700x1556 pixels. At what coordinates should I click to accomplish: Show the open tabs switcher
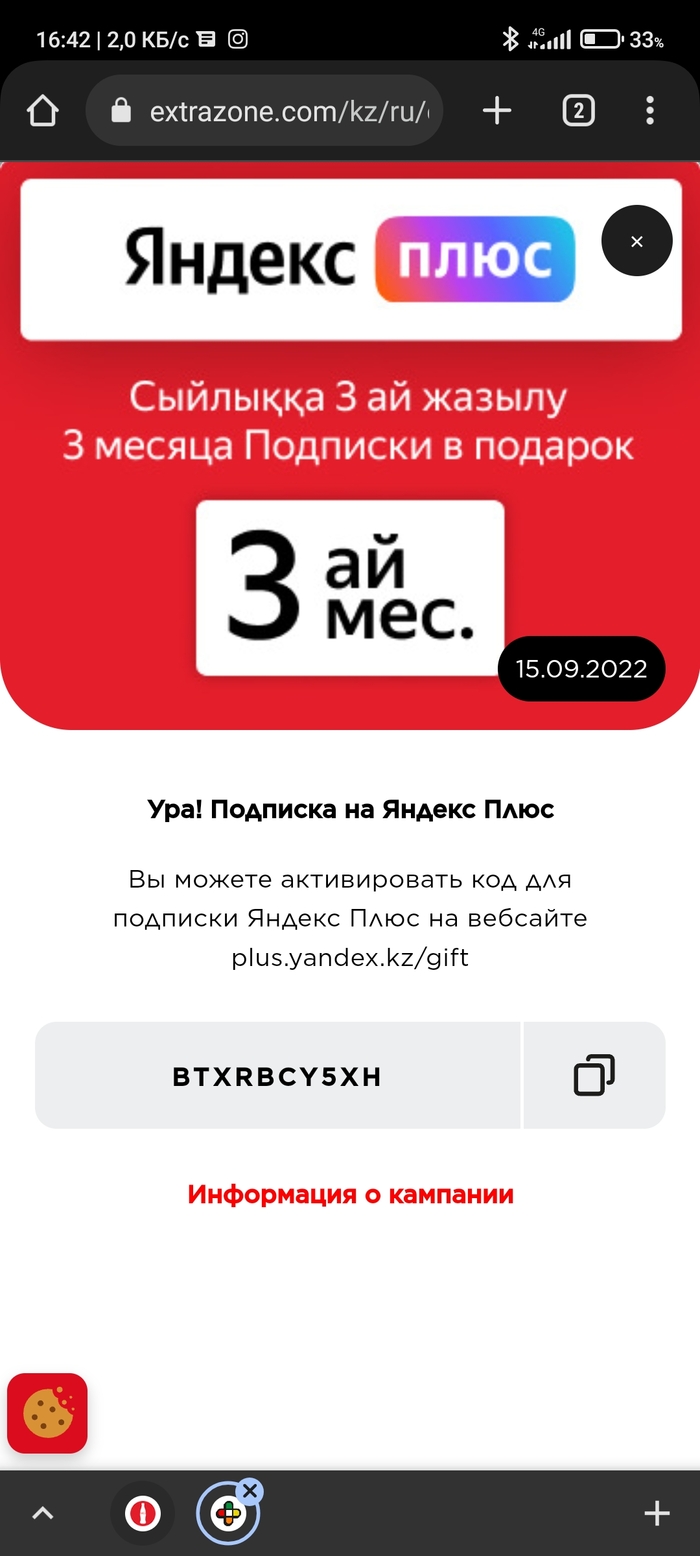click(578, 111)
